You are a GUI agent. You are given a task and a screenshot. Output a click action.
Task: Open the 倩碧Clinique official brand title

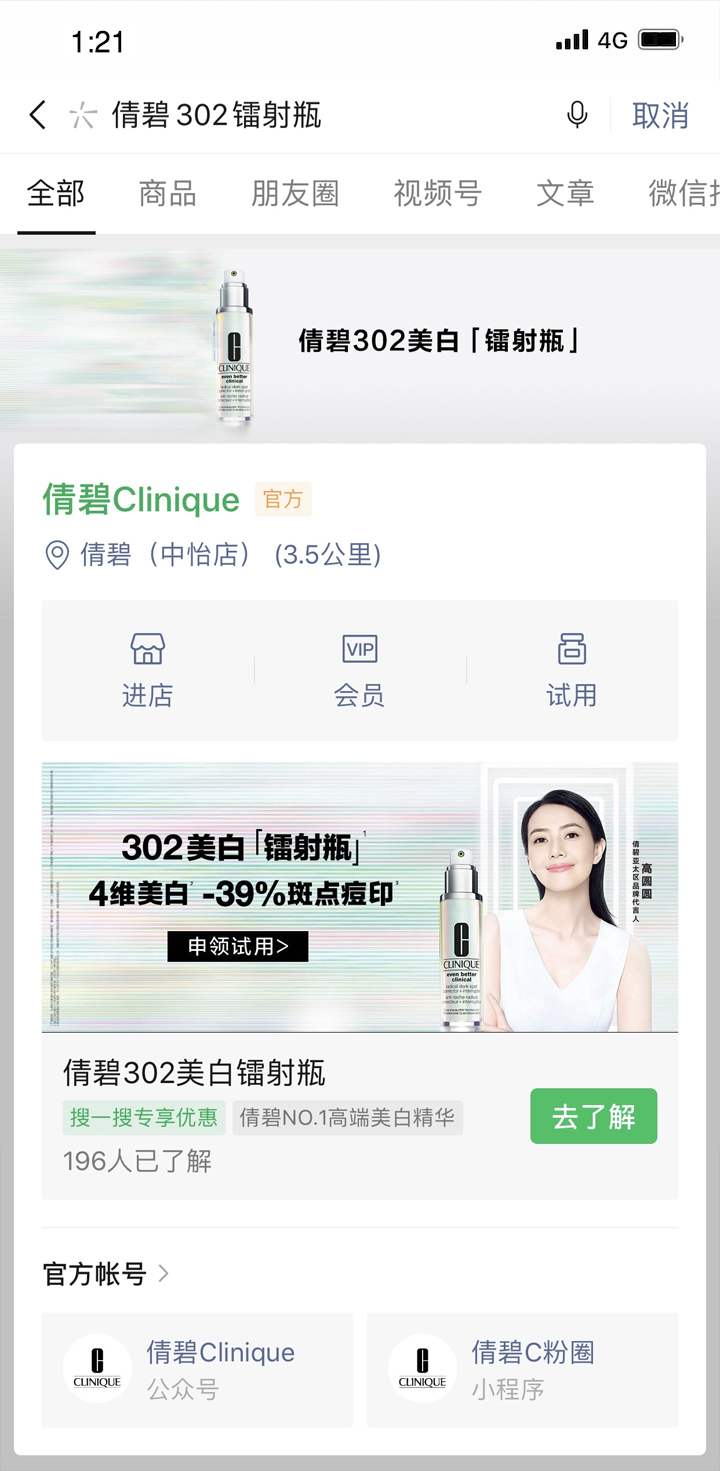point(141,500)
